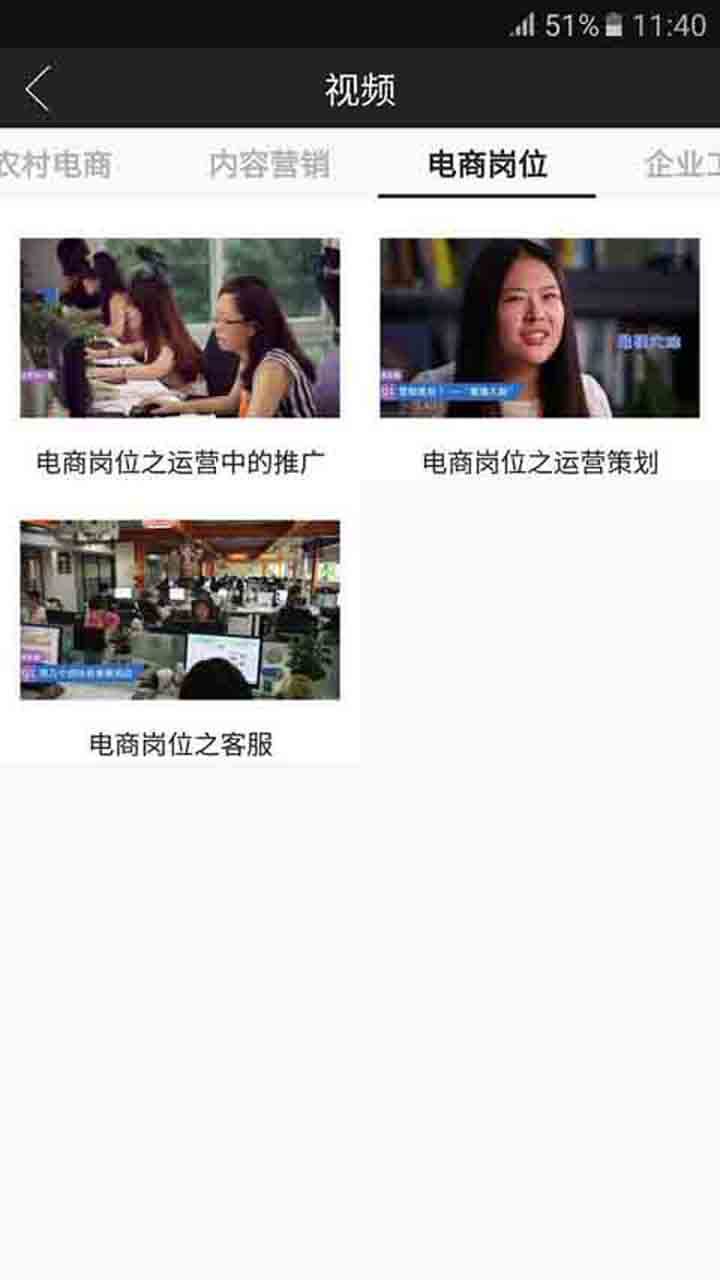
Task: Switch to the 农村电商 tab
Action: [57, 164]
